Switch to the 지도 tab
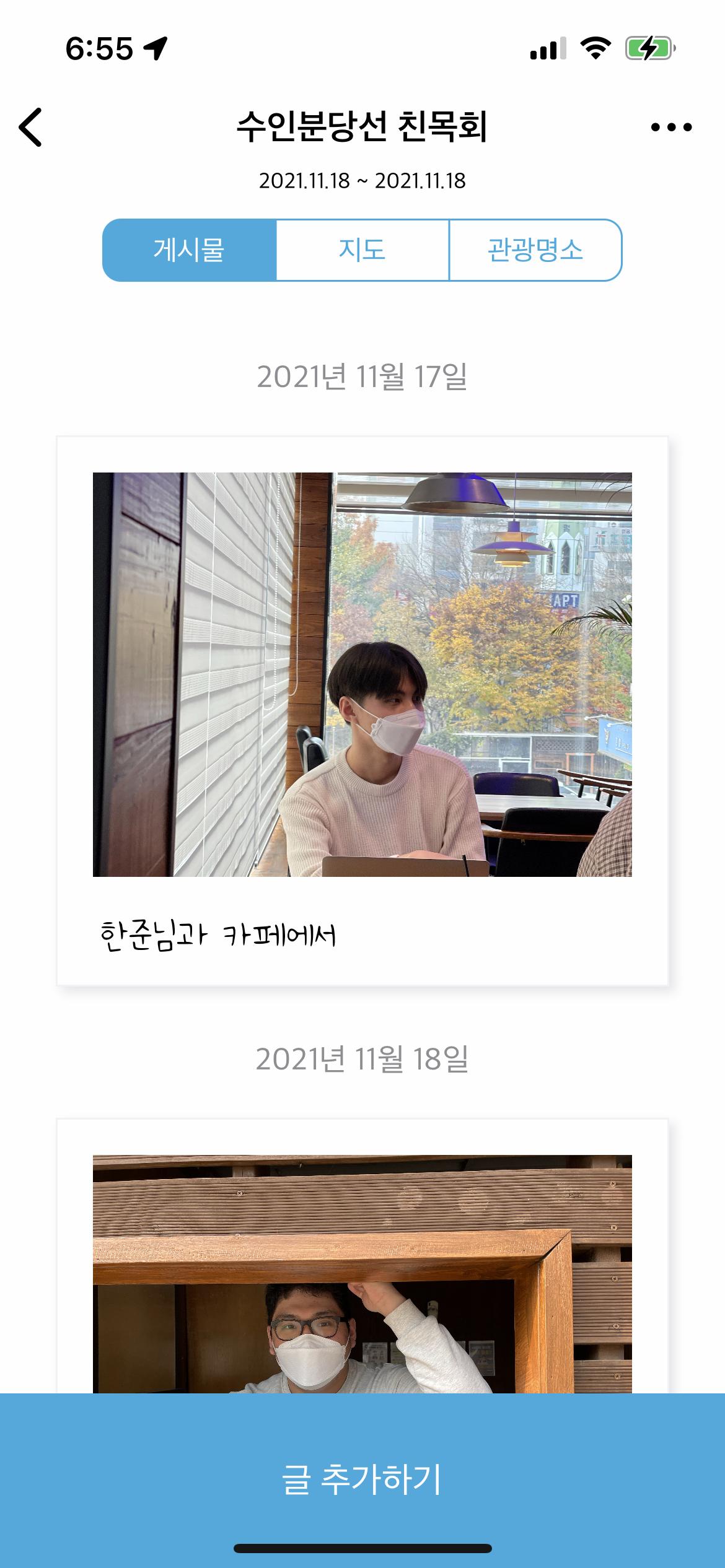 362,250
